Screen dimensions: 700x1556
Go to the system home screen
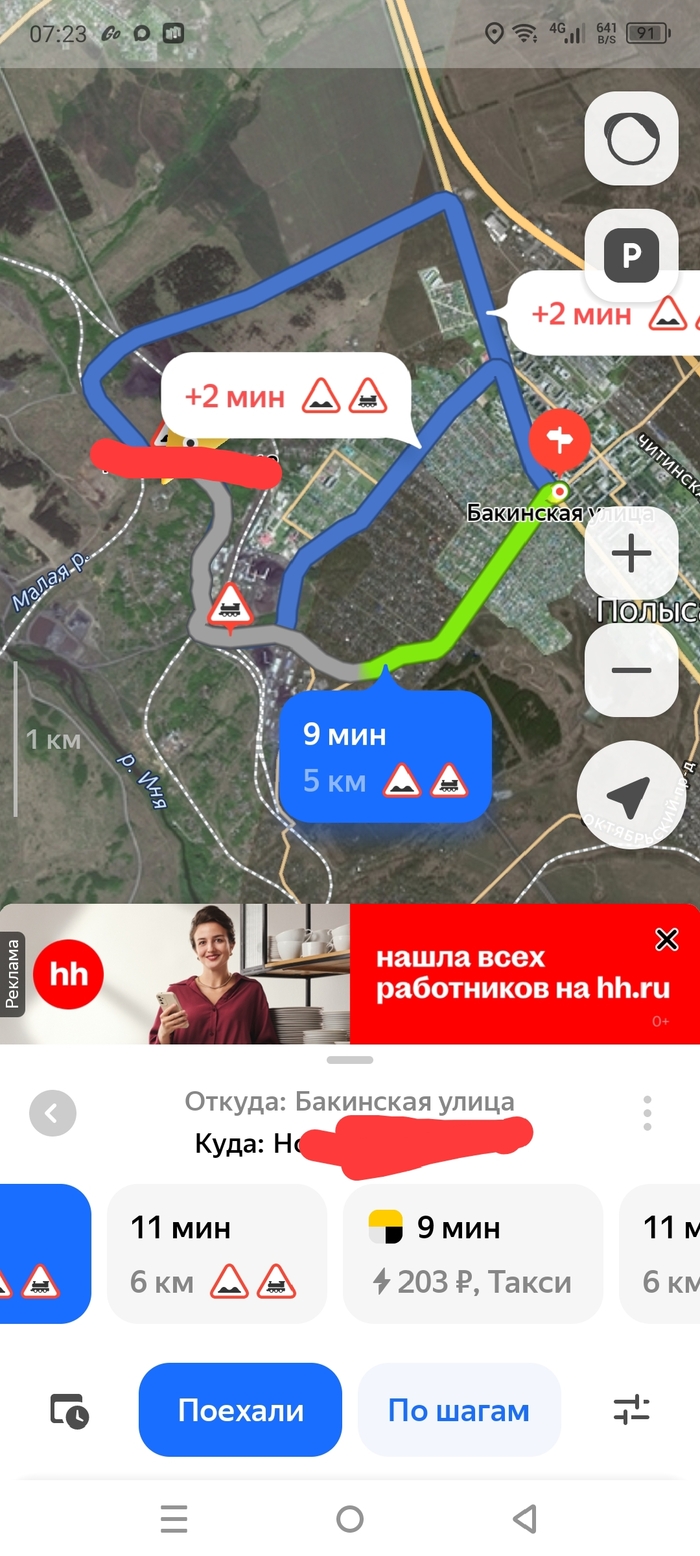[x=350, y=1519]
